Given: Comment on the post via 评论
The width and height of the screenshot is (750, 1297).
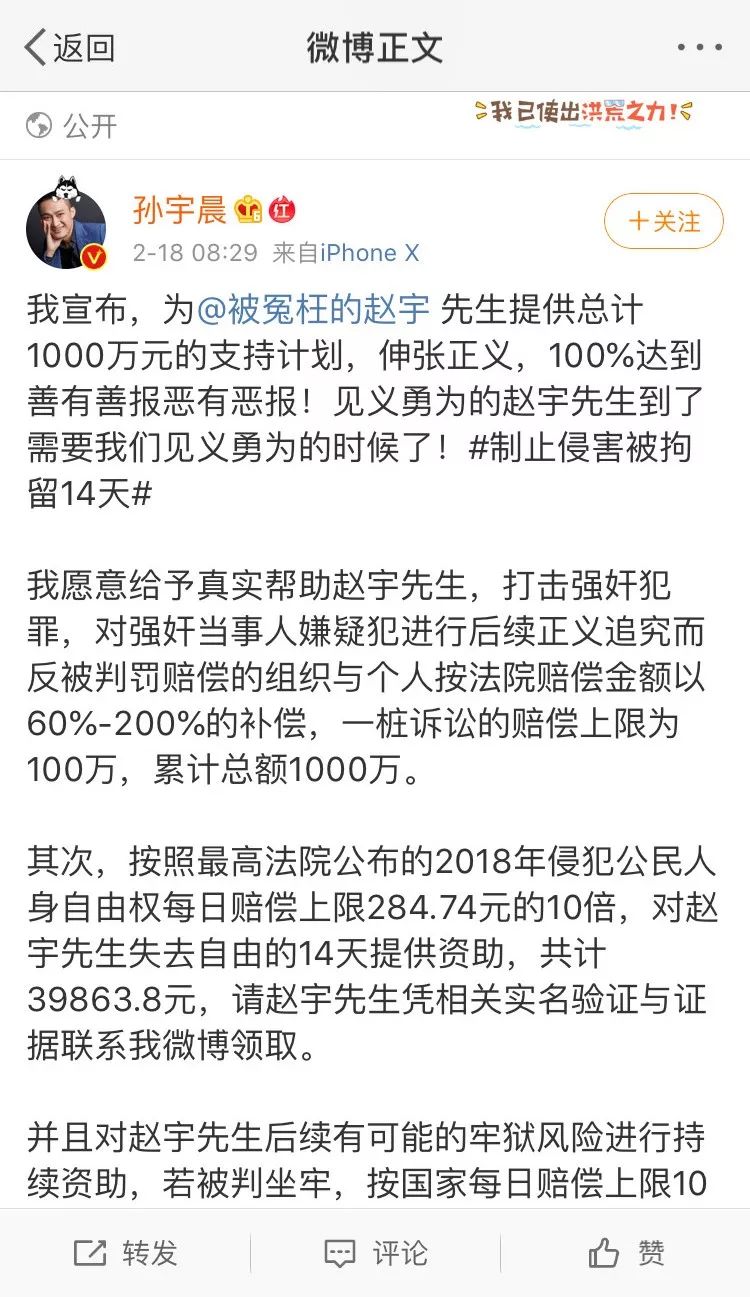Looking at the screenshot, I should (x=376, y=1252).
